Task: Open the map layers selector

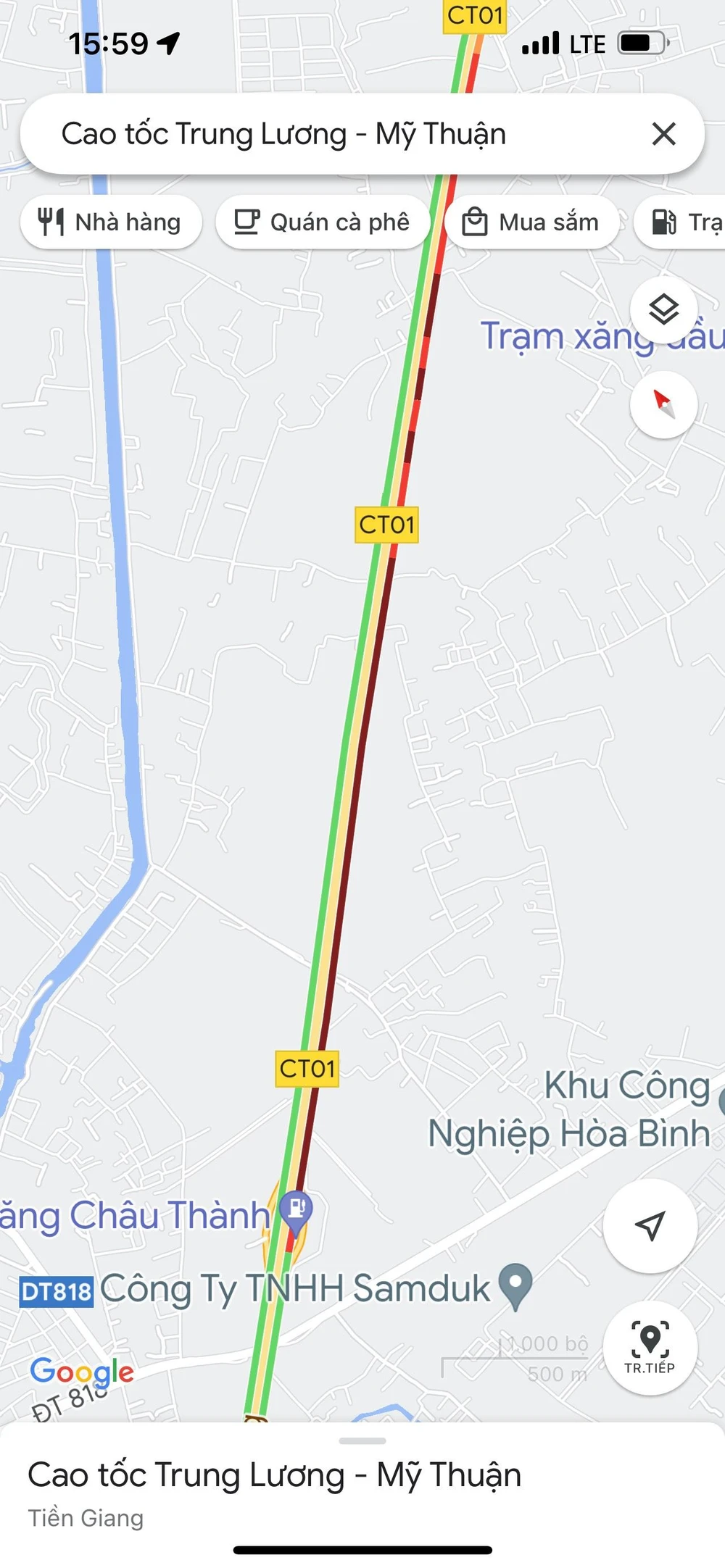Action: point(663,309)
